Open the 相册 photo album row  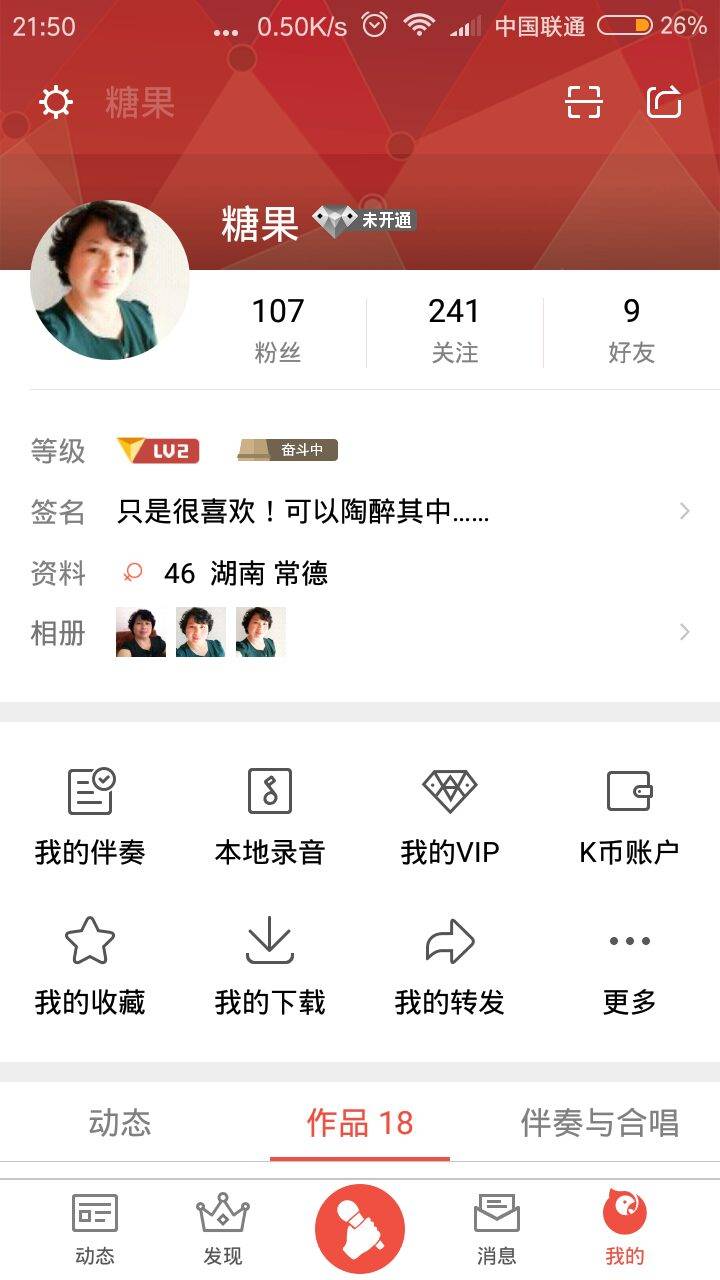coord(400,632)
